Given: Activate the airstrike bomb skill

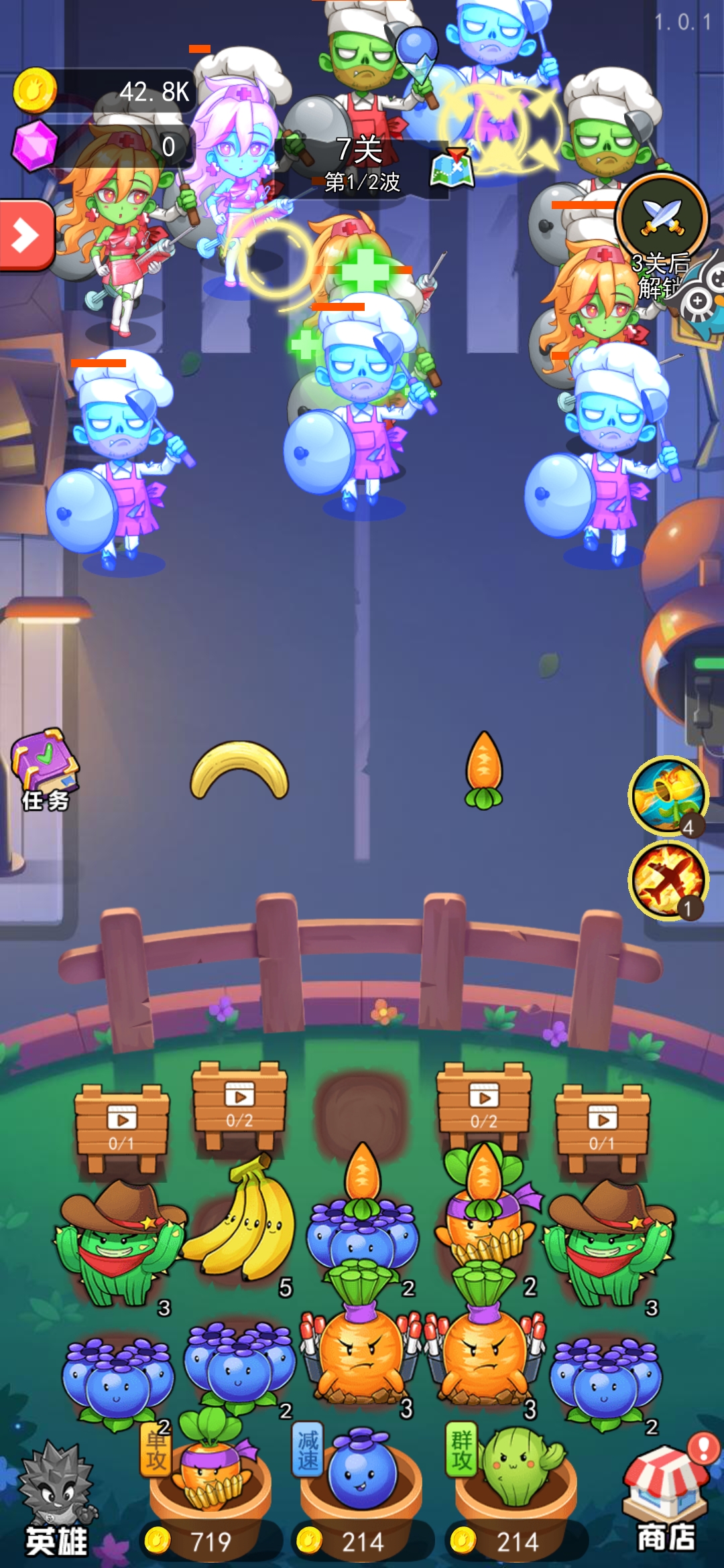Looking at the screenshot, I should (668, 879).
